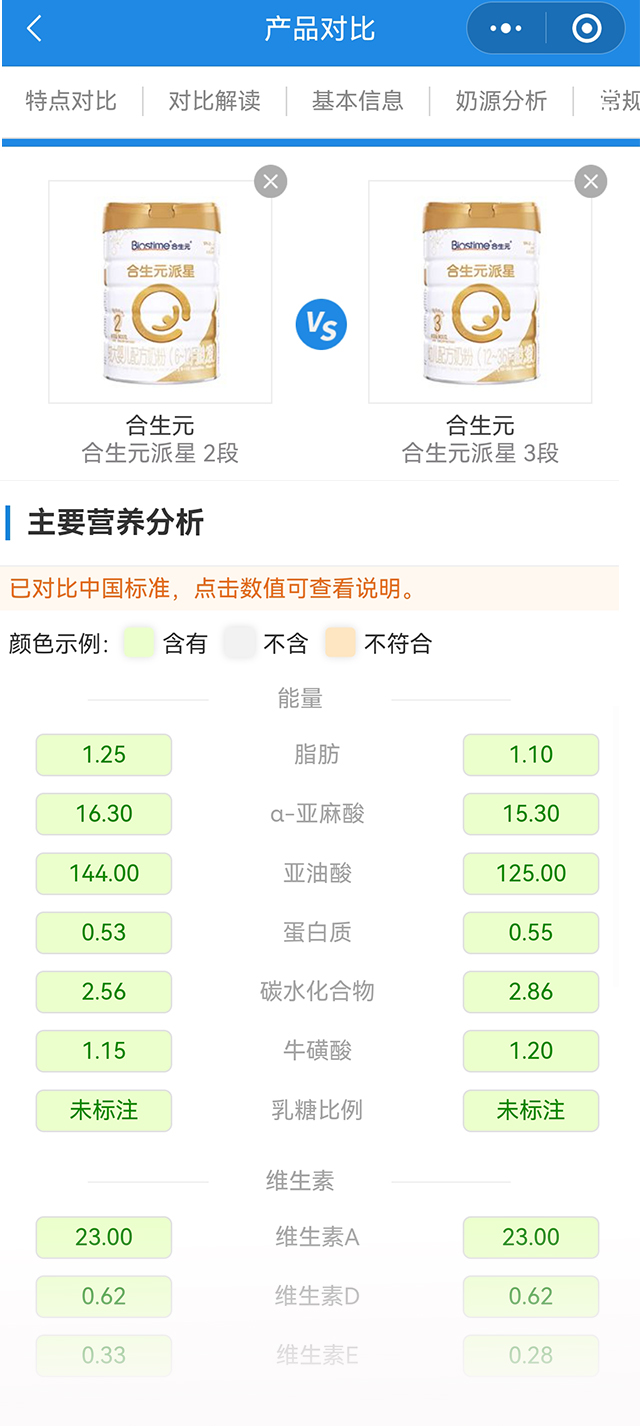Open the 合生元派星 2段 product card
The image size is (640, 1426).
tap(160, 292)
